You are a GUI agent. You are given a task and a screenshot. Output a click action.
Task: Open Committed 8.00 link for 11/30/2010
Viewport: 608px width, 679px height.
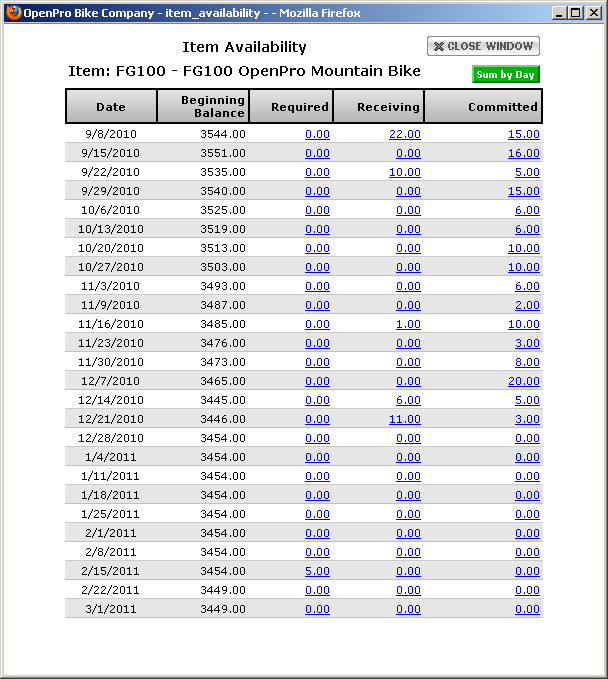[527, 362]
